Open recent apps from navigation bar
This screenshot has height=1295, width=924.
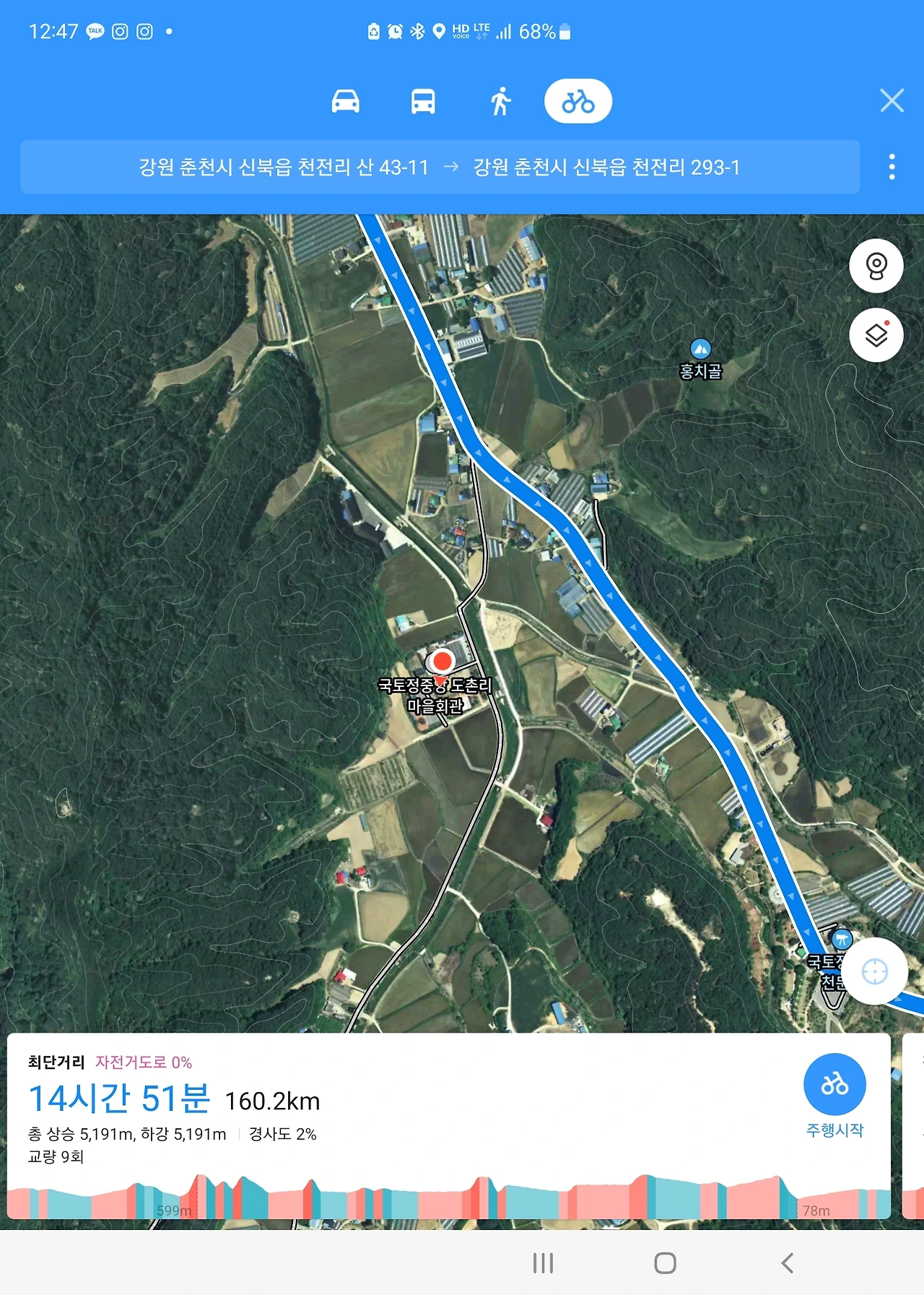(x=543, y=1263)
